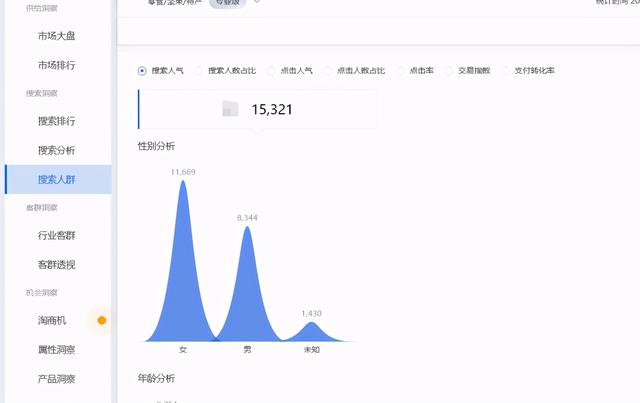Viewport: 640px width, 403px height.
Task: Choose the 搜索人数占比 metric
Action: (x=225, y=71)
